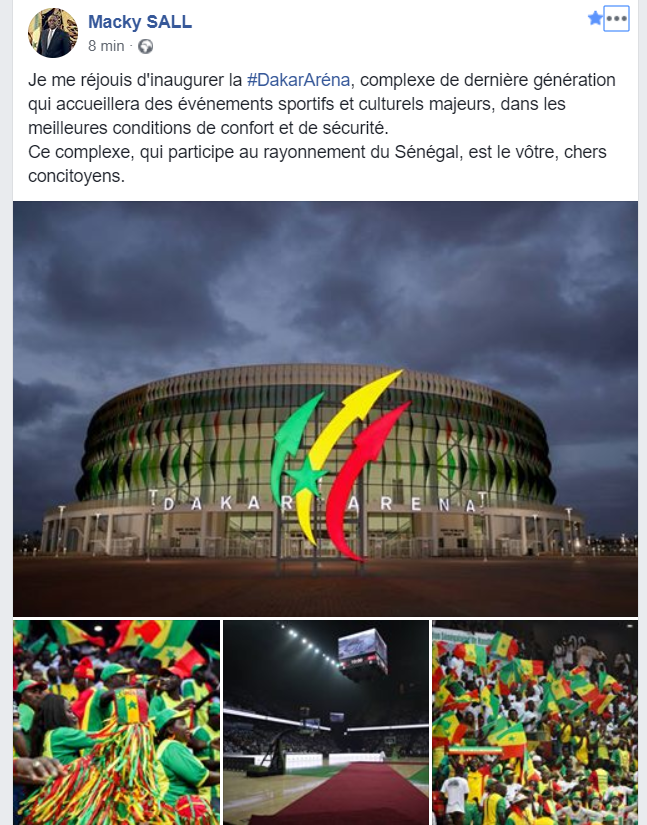This screenshot has height=825, width=647.
Task: Open the #DakarAréna hashtag
Action: click(298, 80)
